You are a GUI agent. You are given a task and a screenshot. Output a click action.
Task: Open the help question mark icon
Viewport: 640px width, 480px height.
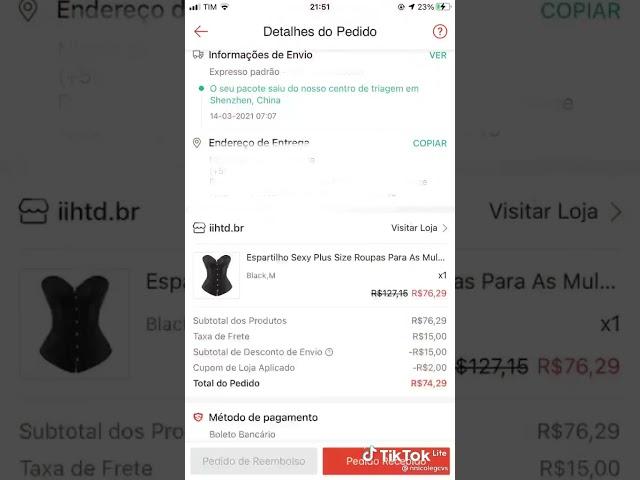(439, 32)
